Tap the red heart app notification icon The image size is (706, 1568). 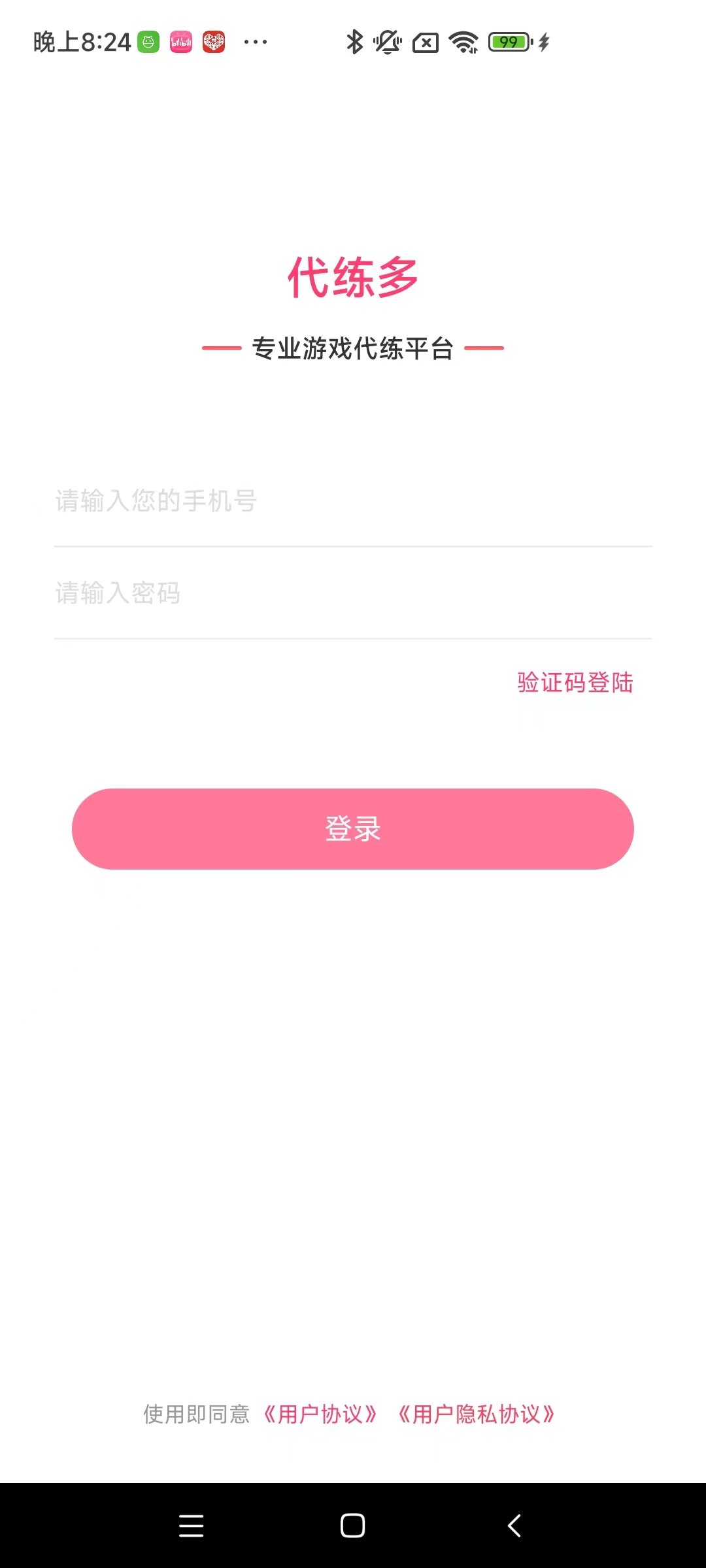tap(214, 42)
